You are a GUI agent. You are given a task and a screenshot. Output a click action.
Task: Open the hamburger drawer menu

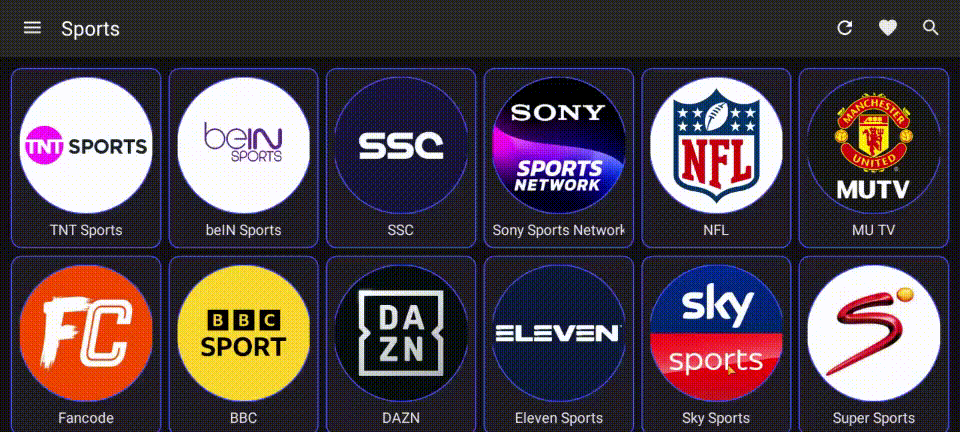pos(32,28)
